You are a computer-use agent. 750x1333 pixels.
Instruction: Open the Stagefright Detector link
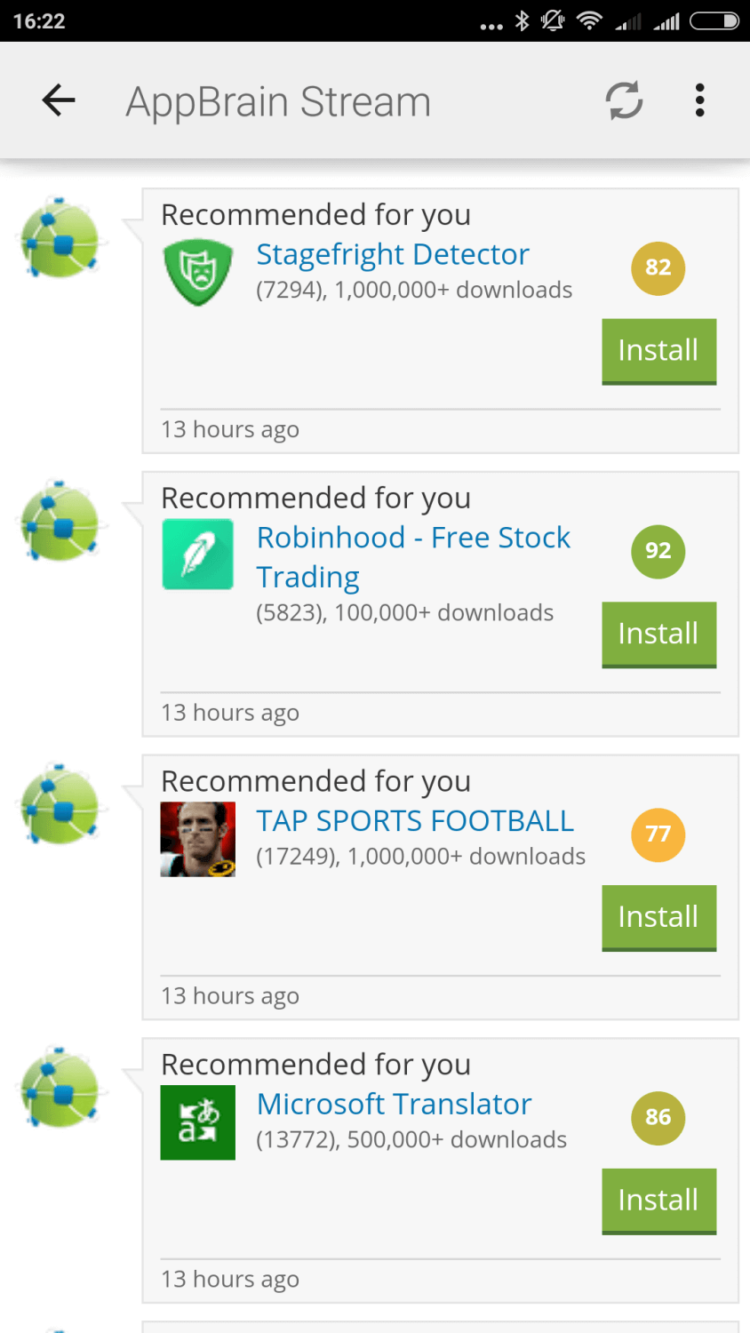(392, 254)
